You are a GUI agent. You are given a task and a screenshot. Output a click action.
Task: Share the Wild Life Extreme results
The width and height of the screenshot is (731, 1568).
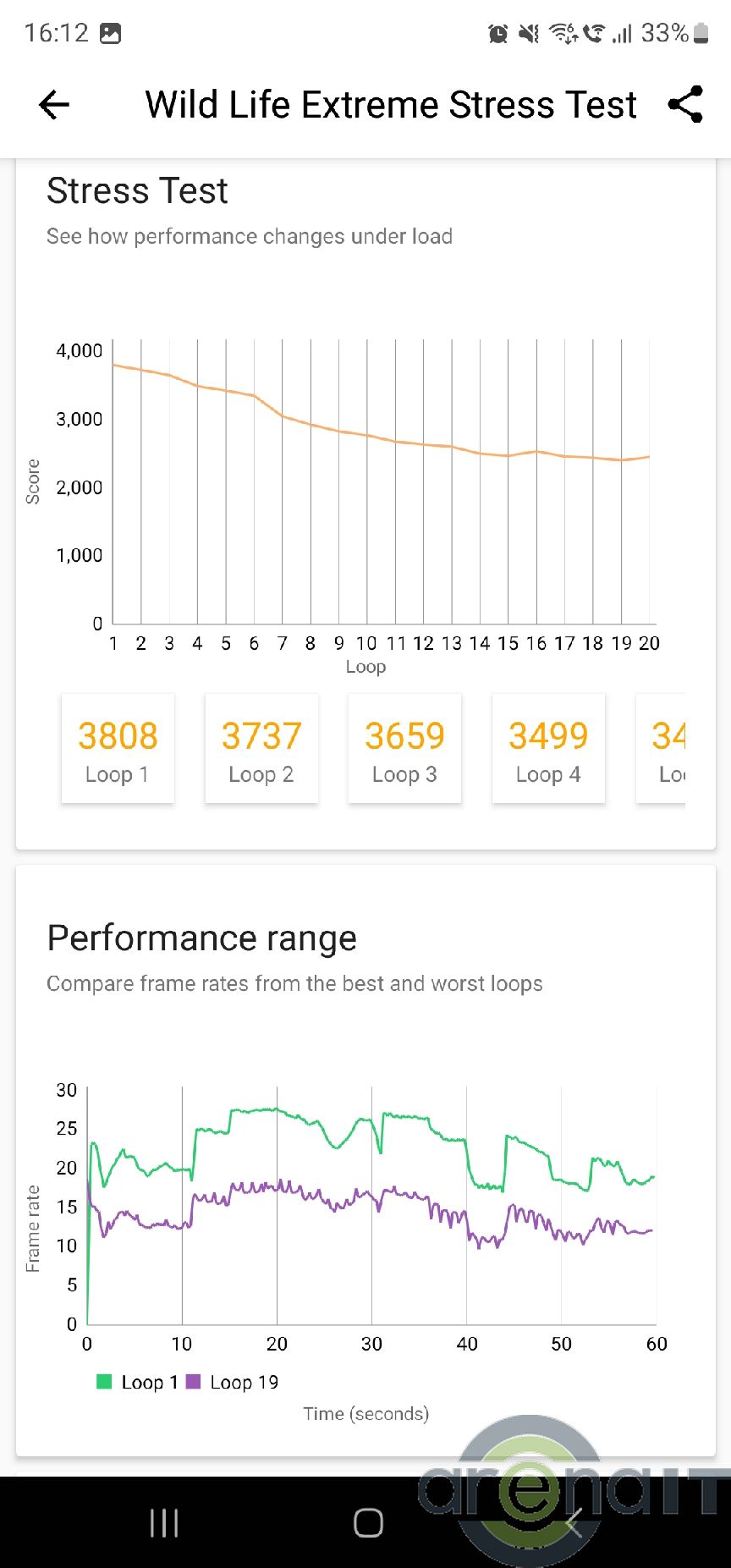(x=685, y=105)
